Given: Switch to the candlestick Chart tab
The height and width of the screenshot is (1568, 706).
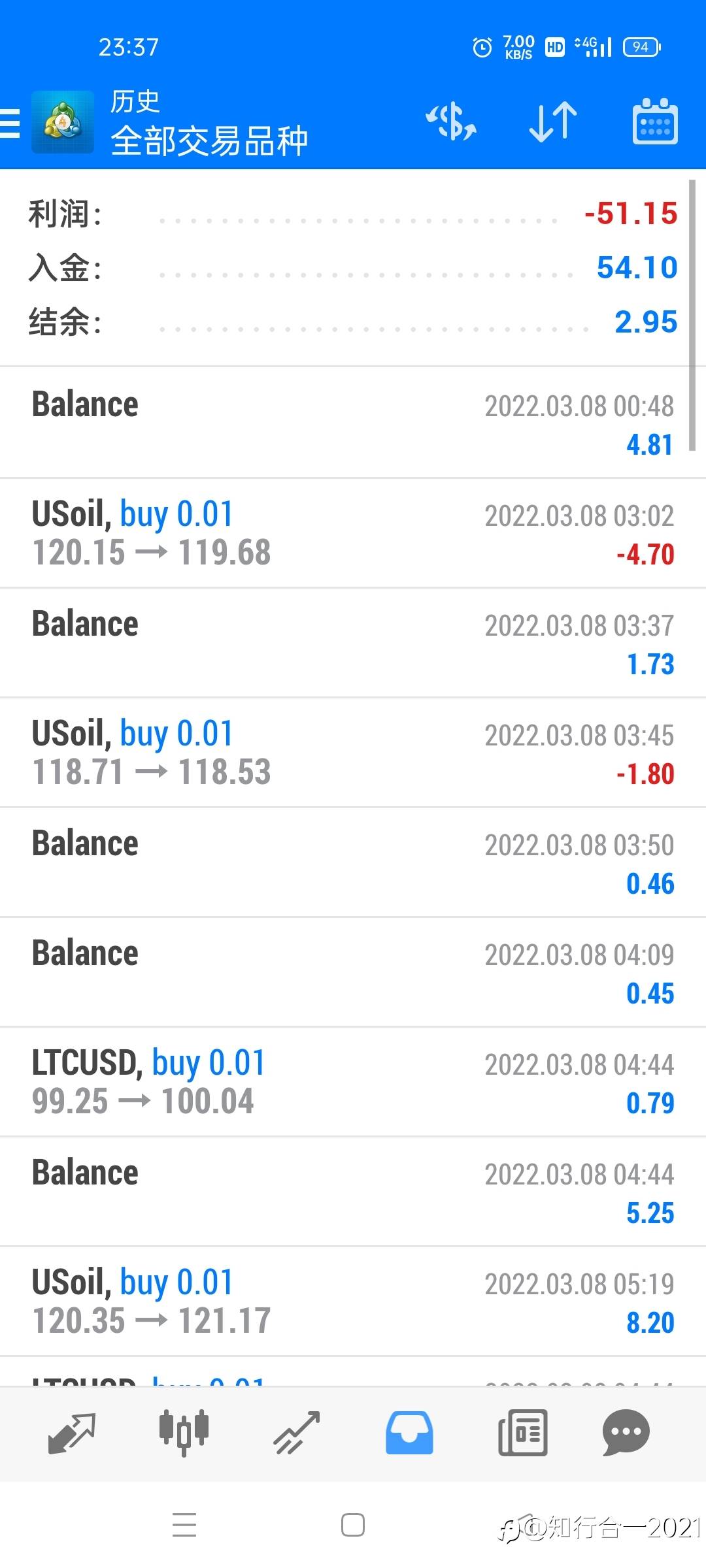Looking at the screenshot, I should click(184, 1433).
